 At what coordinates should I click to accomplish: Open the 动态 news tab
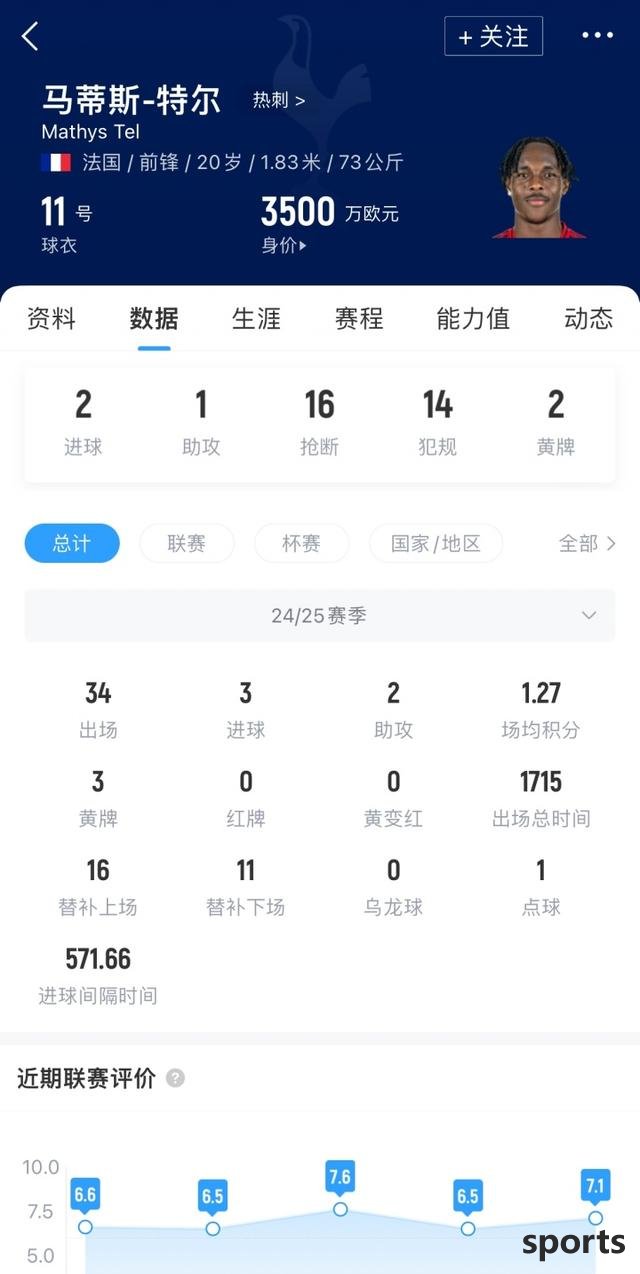[x=588, y=318]
